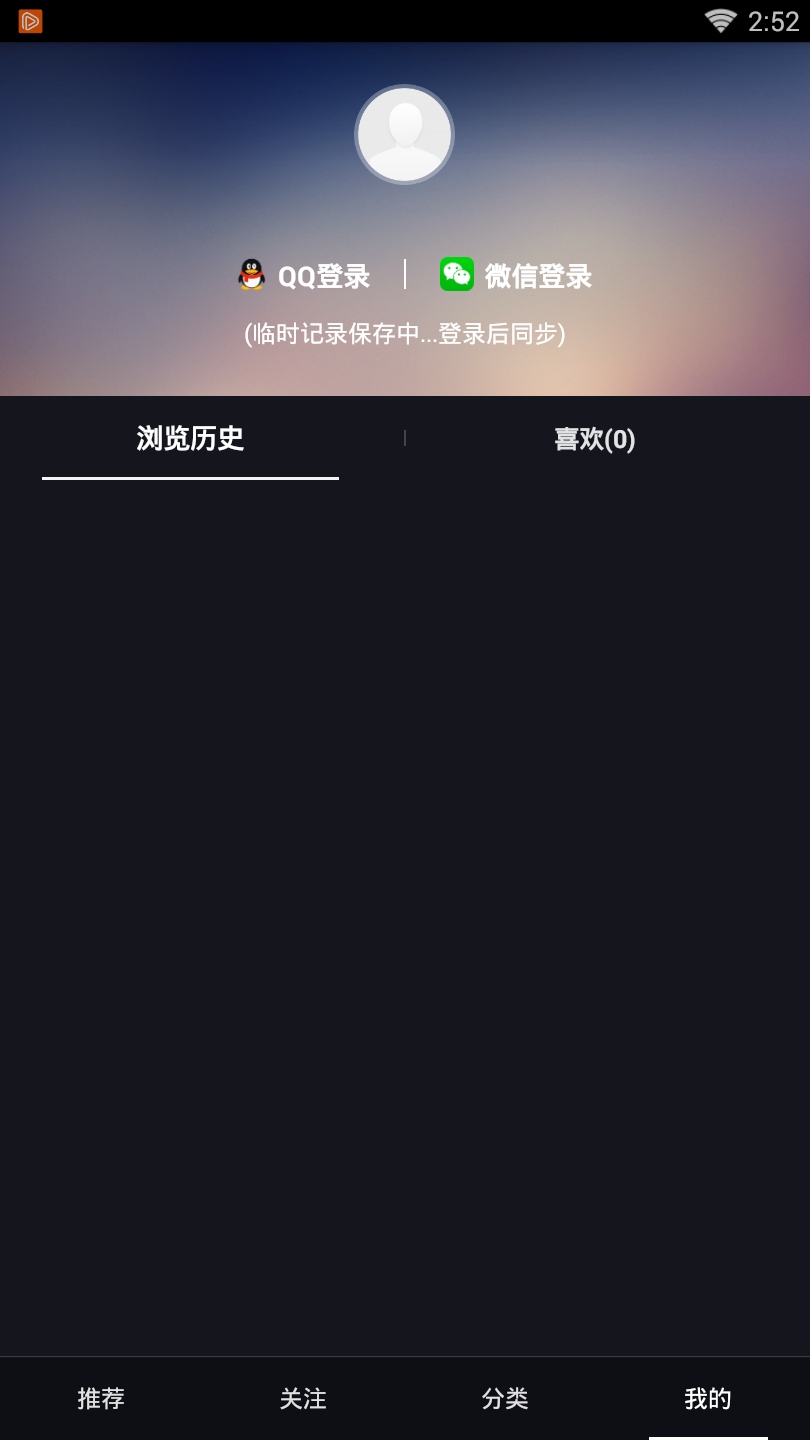
Task: Tap the profile avatar placeholder
Action: coord(404,135)
